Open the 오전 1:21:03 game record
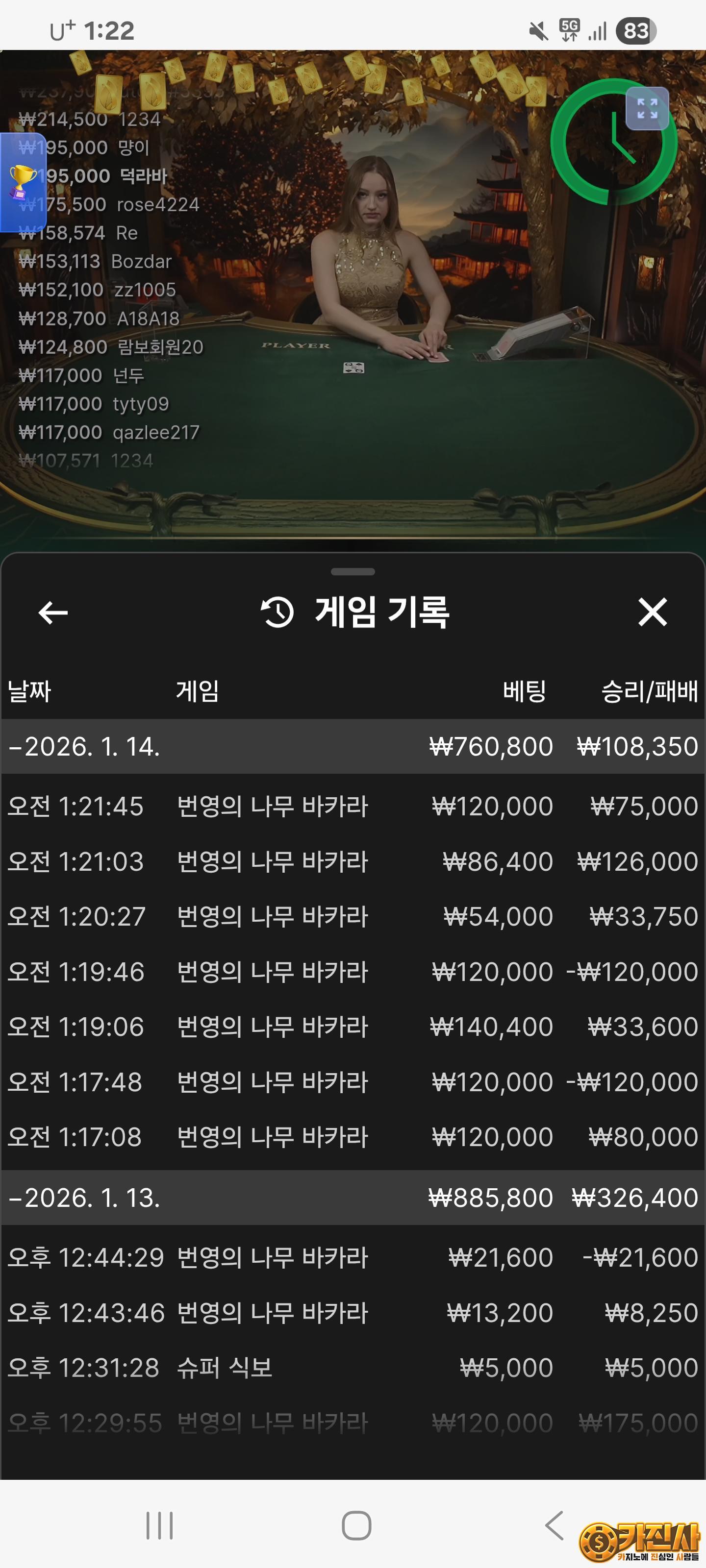 352,862
